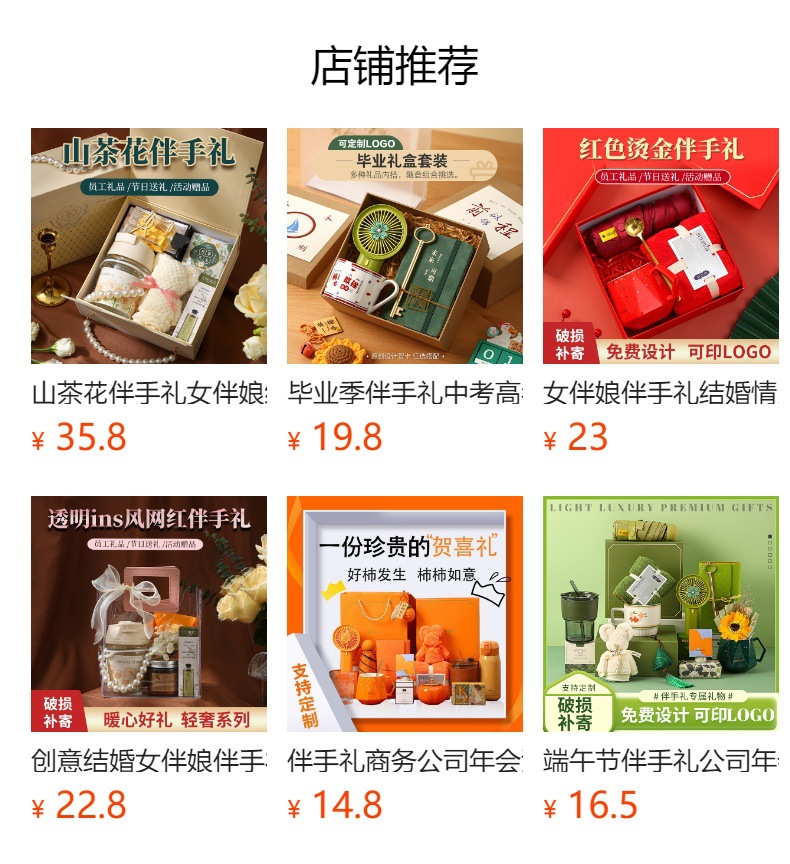The image size is (790, 864).
Task: View the 毕业季伴手礼 gift box at ¥19.8
Action: click(405, 246)
